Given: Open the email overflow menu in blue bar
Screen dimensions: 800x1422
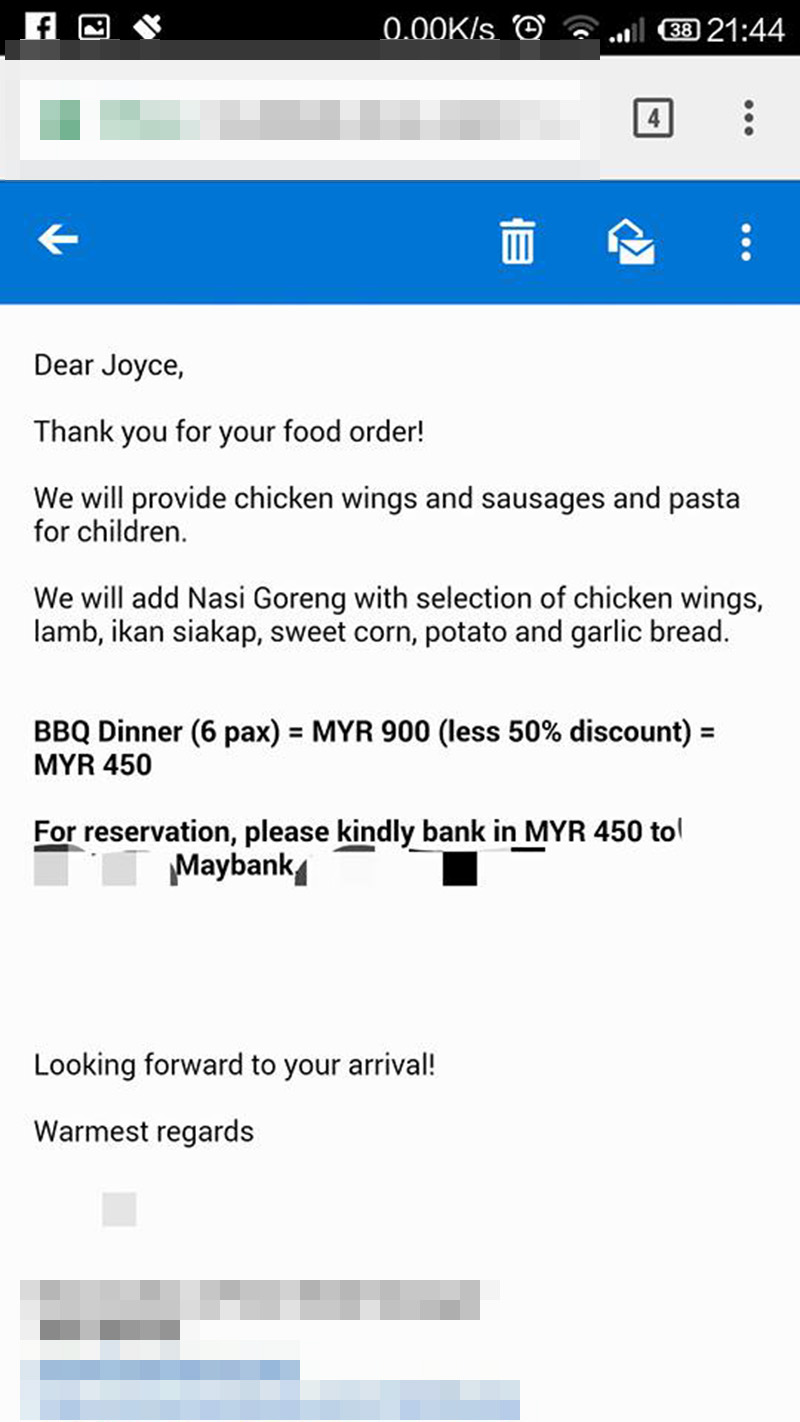Looking at the screenshot, I should point(745,242).
